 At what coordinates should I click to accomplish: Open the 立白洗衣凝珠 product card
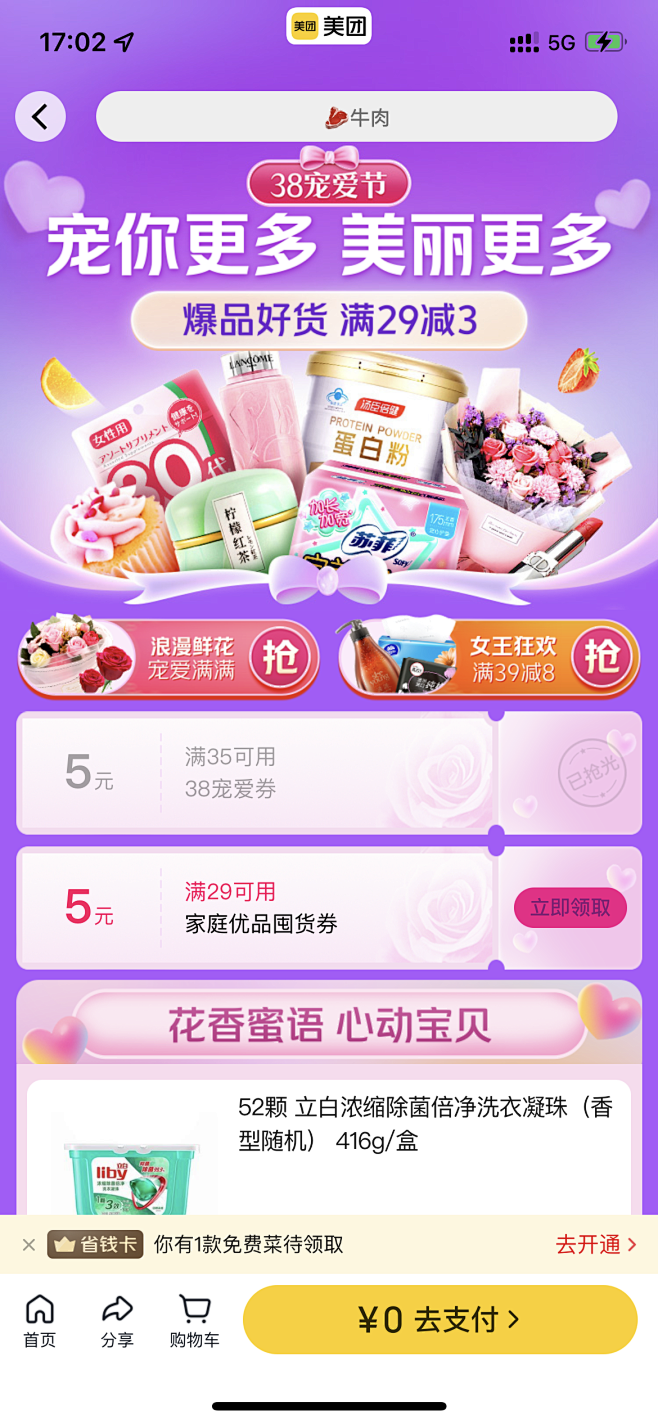pos(329,1148)
